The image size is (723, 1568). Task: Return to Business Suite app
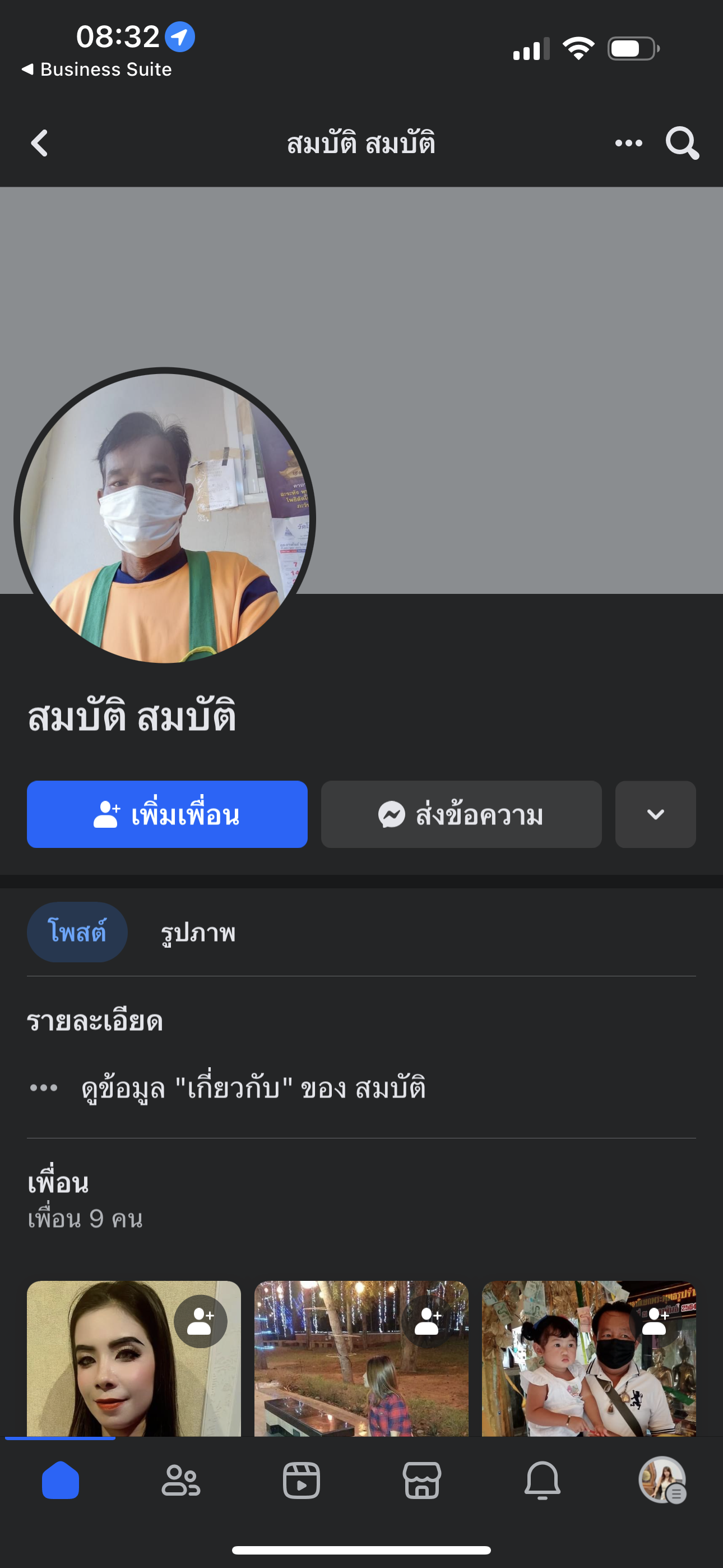coord(98,70)
